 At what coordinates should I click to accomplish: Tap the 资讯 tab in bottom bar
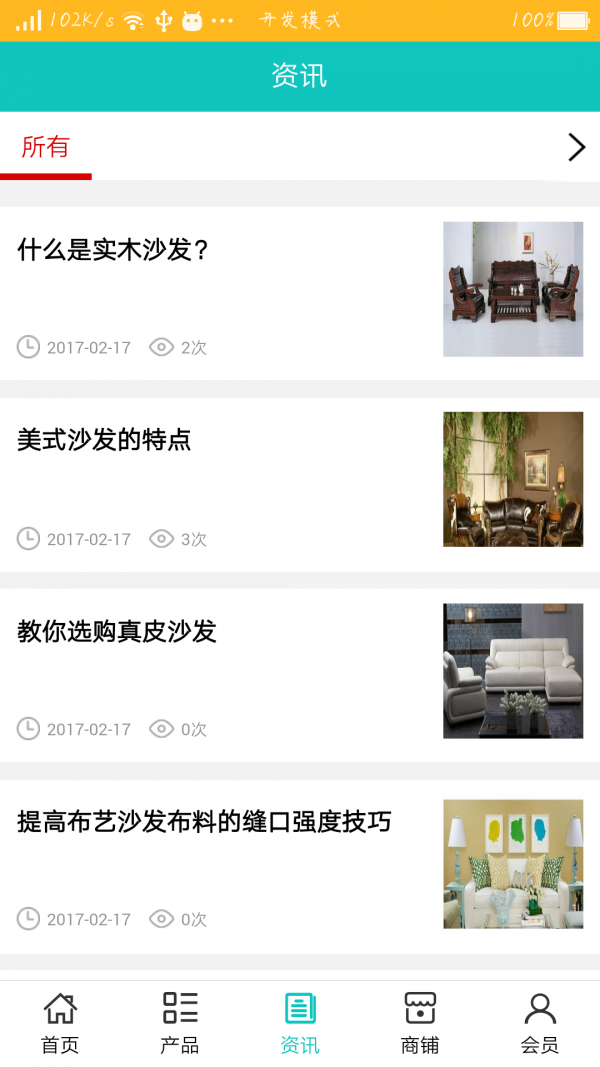[x=300, y=1022]
